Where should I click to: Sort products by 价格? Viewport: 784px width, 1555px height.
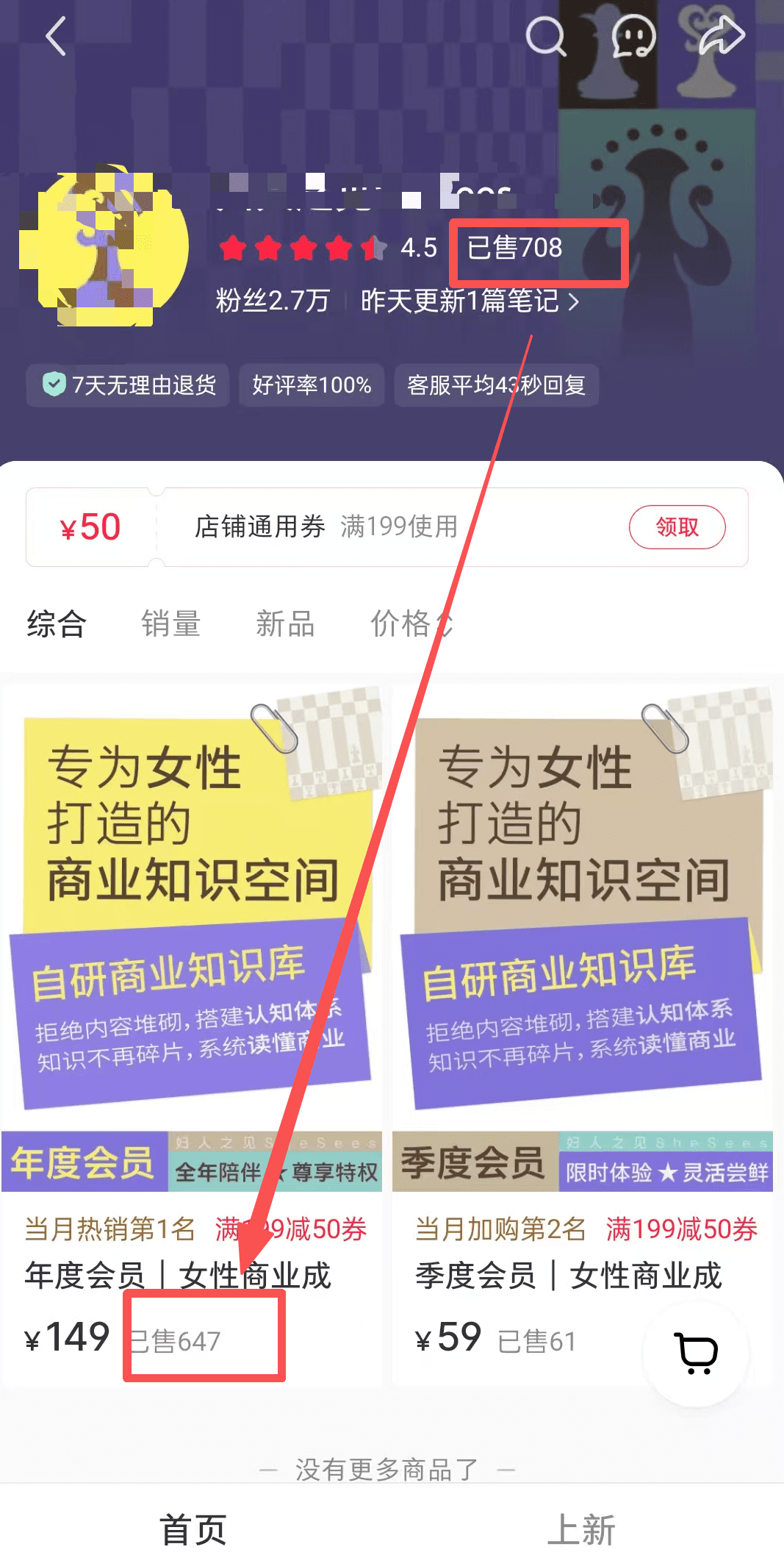point(410,624)
